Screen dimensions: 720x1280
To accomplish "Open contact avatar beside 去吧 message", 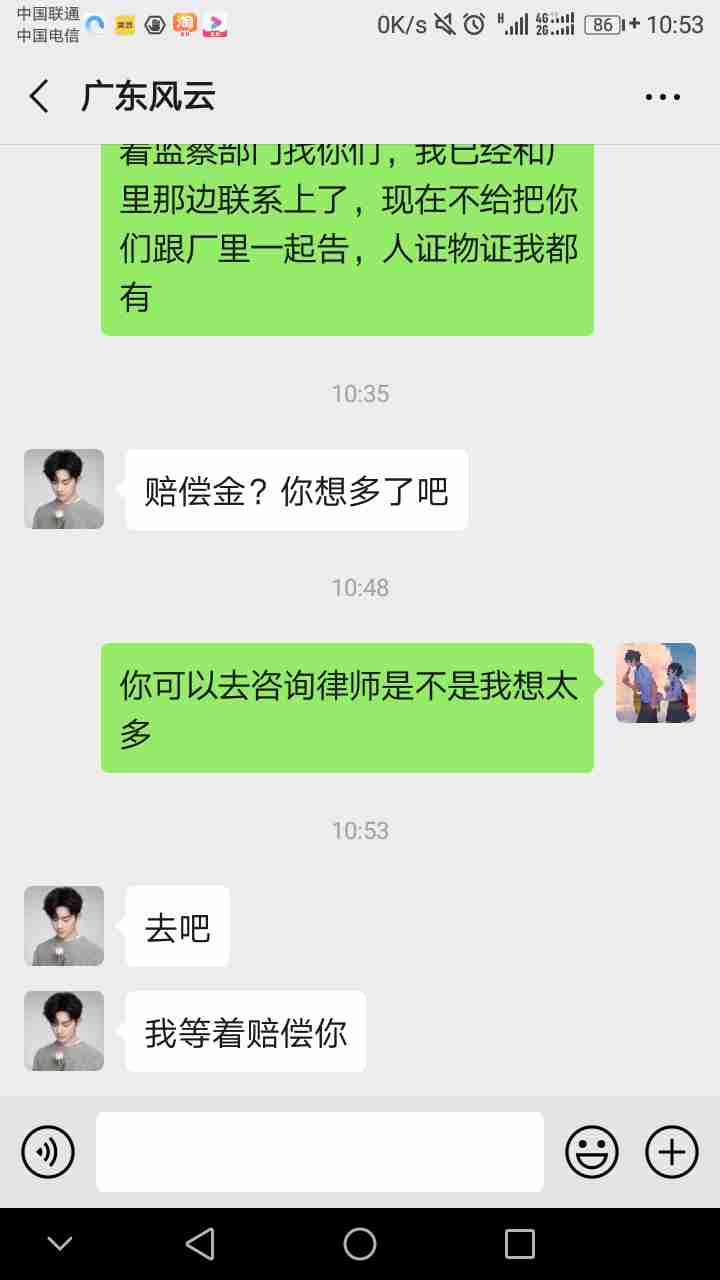I will (x=64, y=926).
